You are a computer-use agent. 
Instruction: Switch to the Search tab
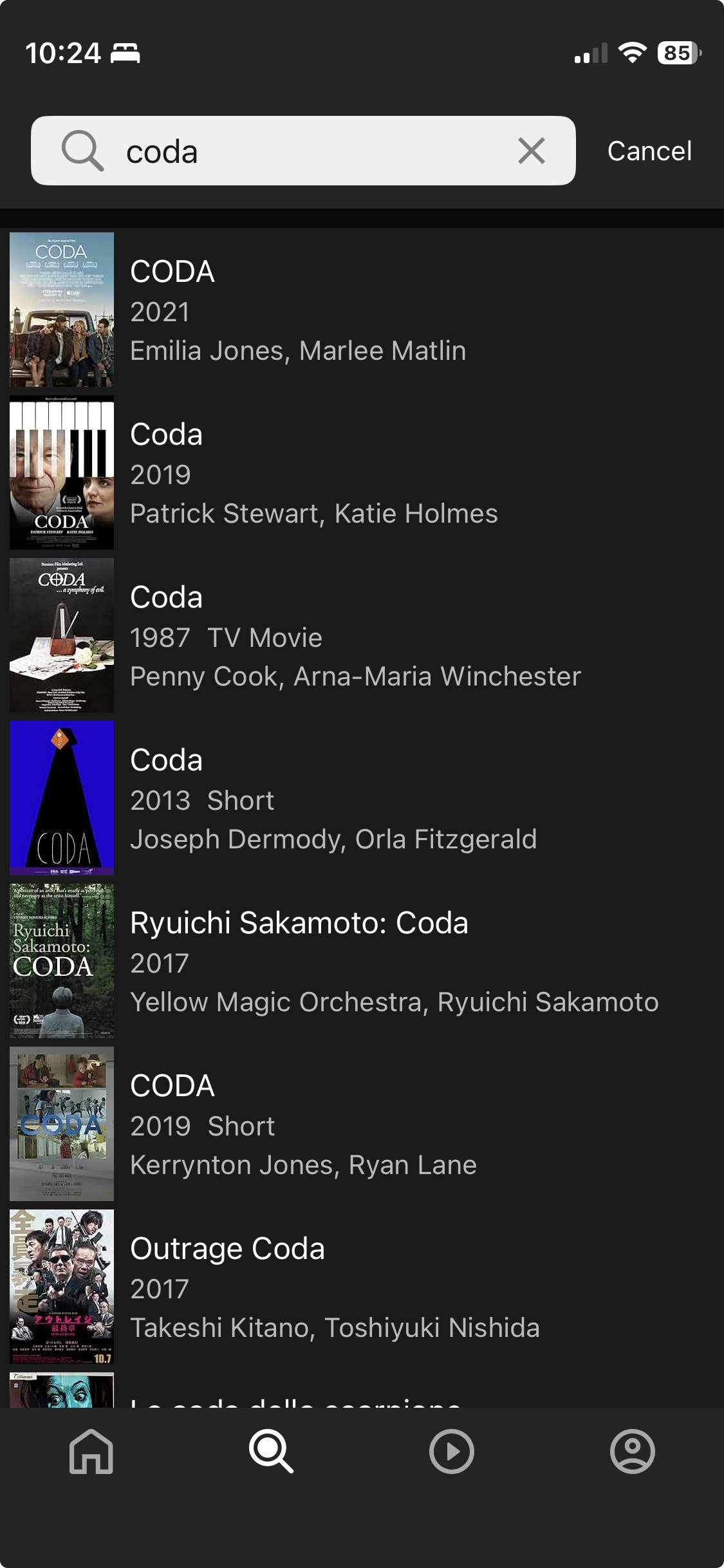point(271,1451)
